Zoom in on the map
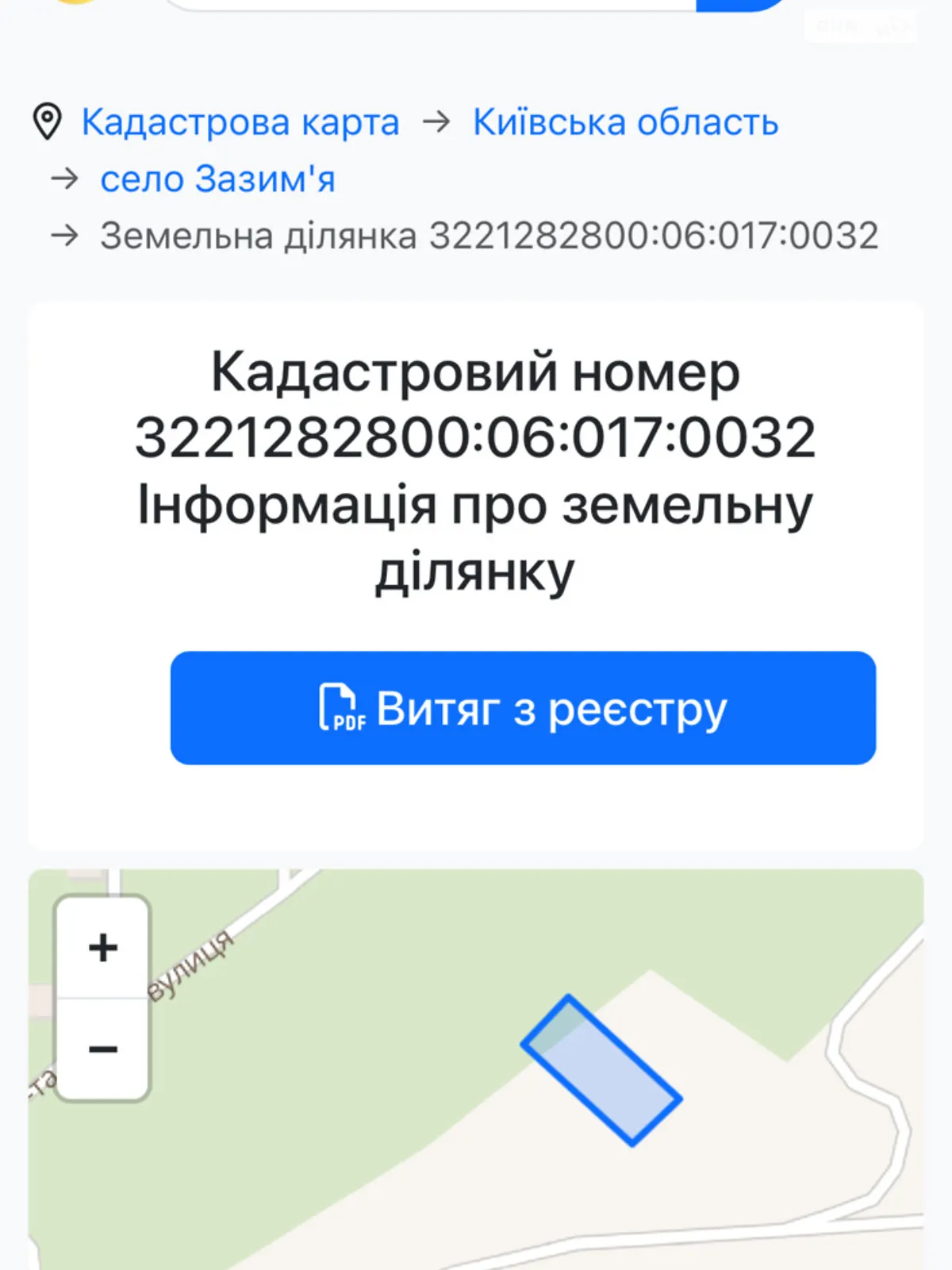Screen dimensions: 952x1270 pyautogui.click(x=103, y=947)
